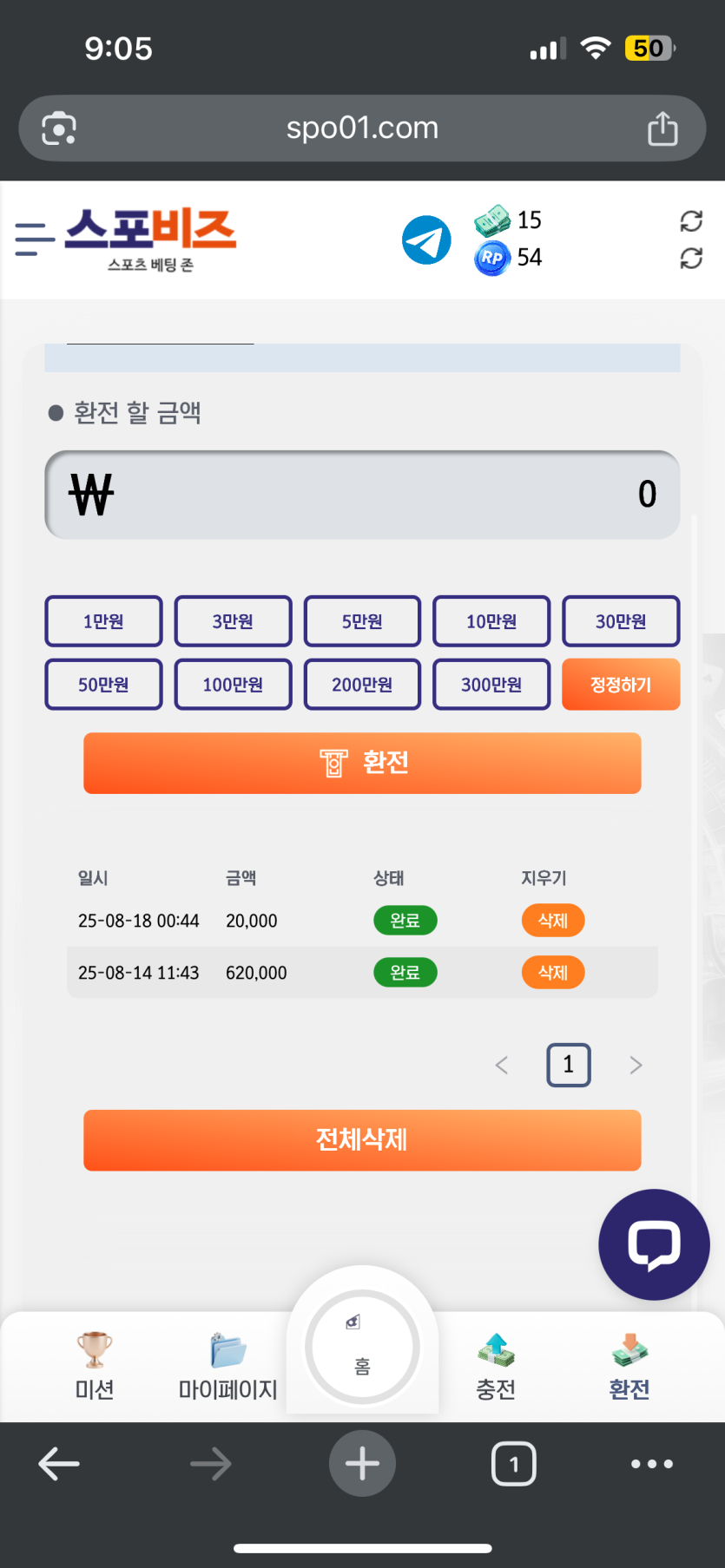Reset amount with 정정하기
The height and width of the screenshot is (1568, 725).
(621, 685)
